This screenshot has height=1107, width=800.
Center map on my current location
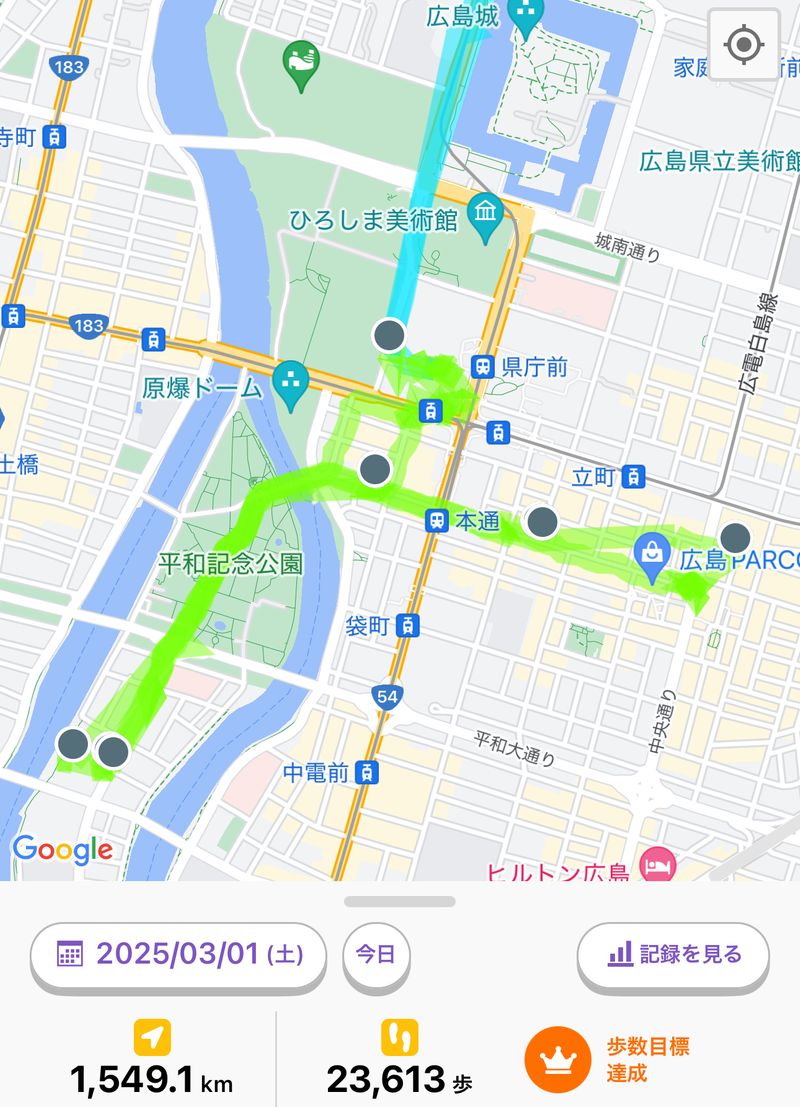pyautogui.click(x=743, y=45)
